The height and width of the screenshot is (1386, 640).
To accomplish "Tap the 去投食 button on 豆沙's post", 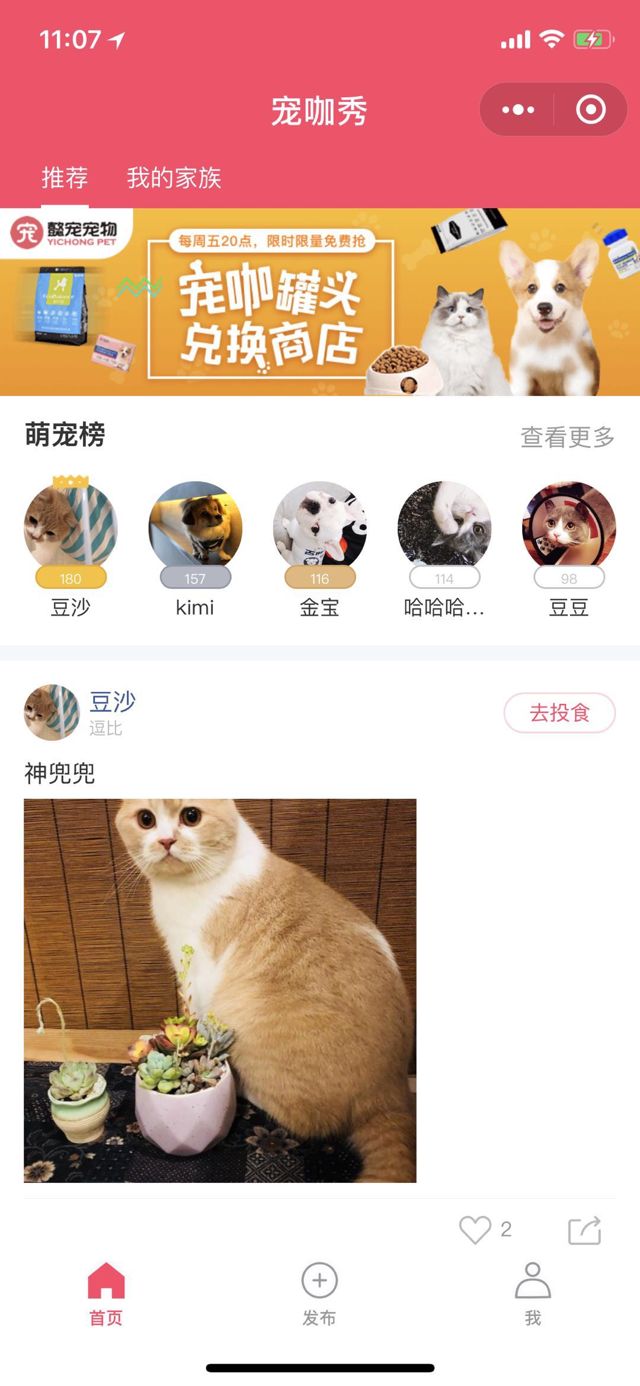I will (559, 713).
